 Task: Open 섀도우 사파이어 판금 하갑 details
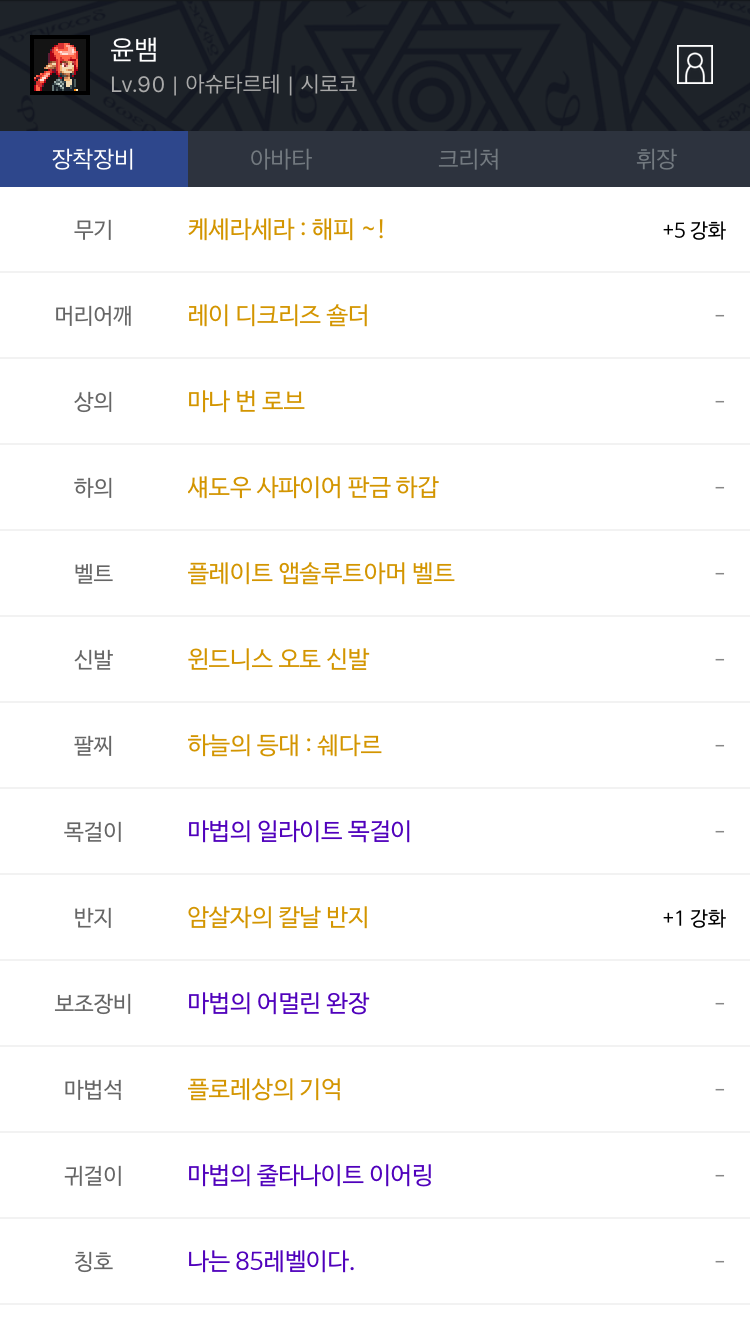coord(313,488)
